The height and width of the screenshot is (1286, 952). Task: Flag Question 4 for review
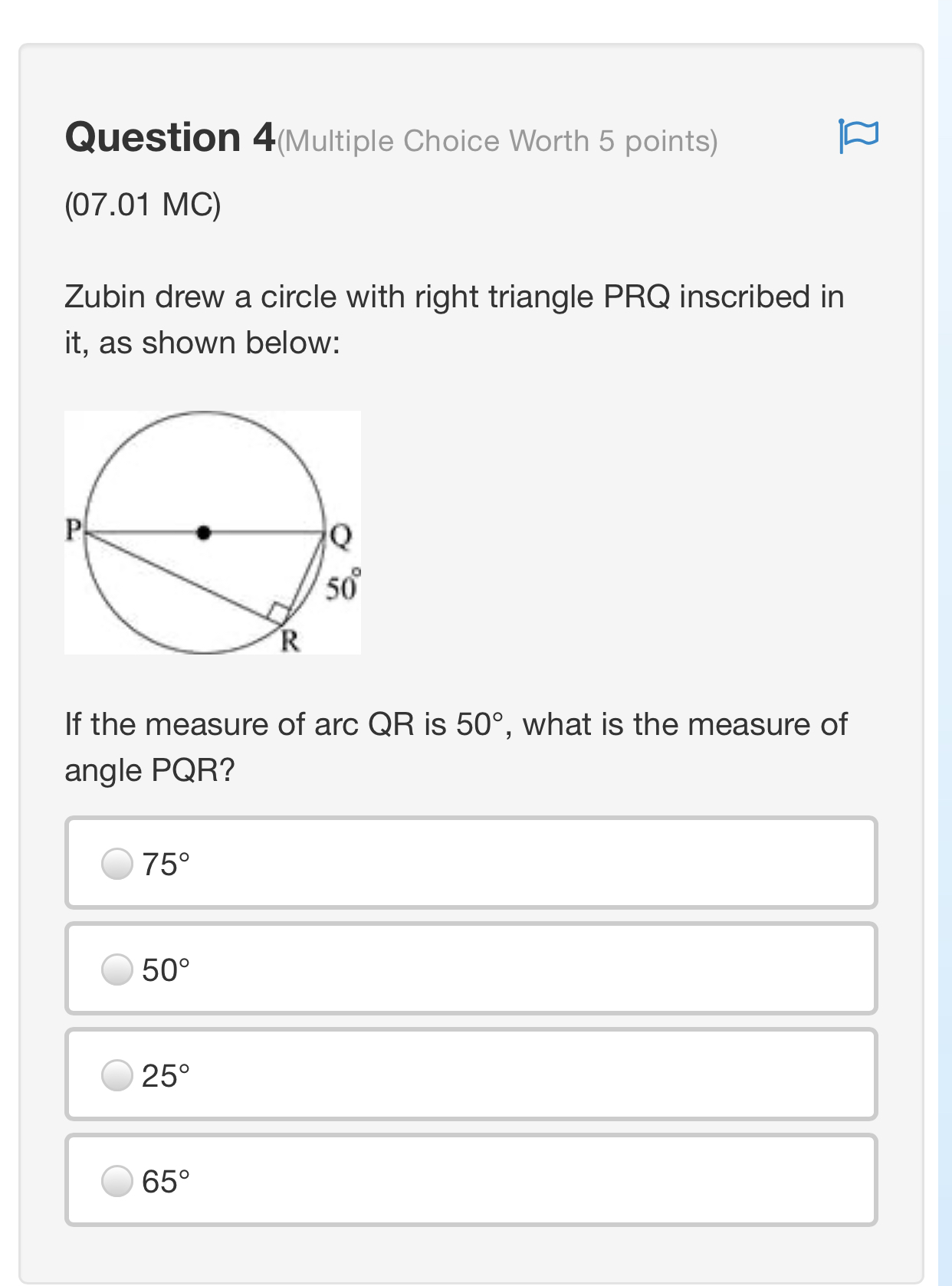pos(858,136)
